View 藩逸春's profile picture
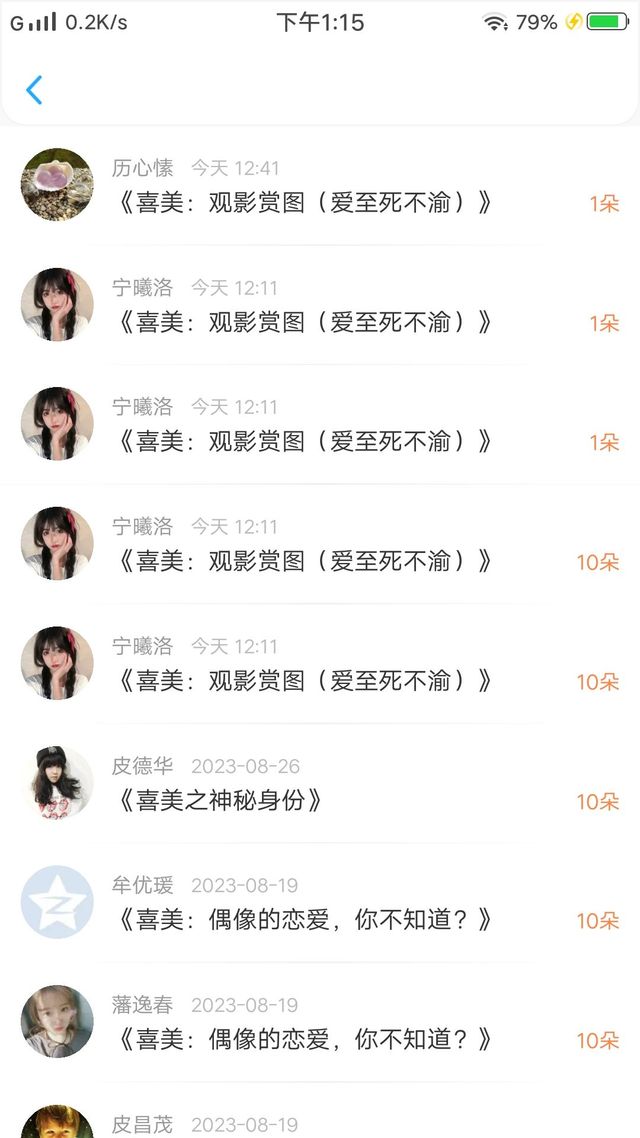Screen dimensions: 640x1138 [57, 1022]
